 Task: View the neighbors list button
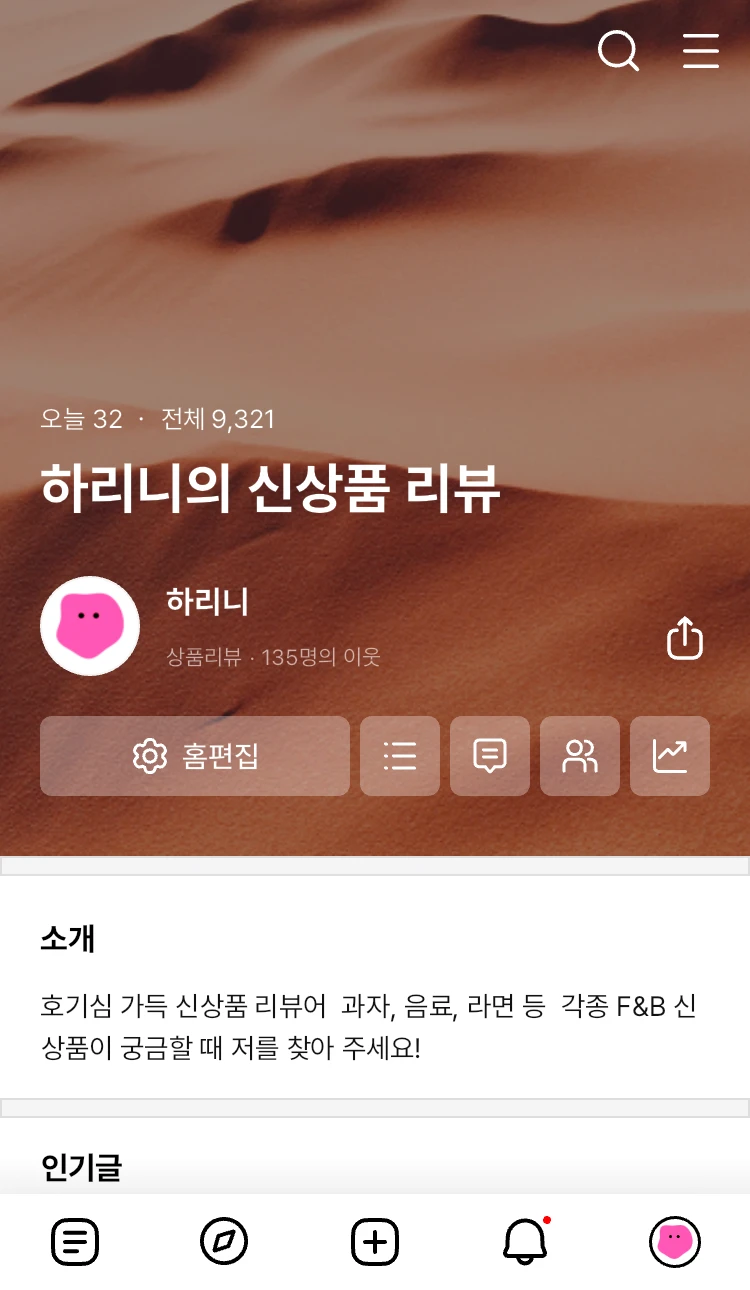pos(580,756)
